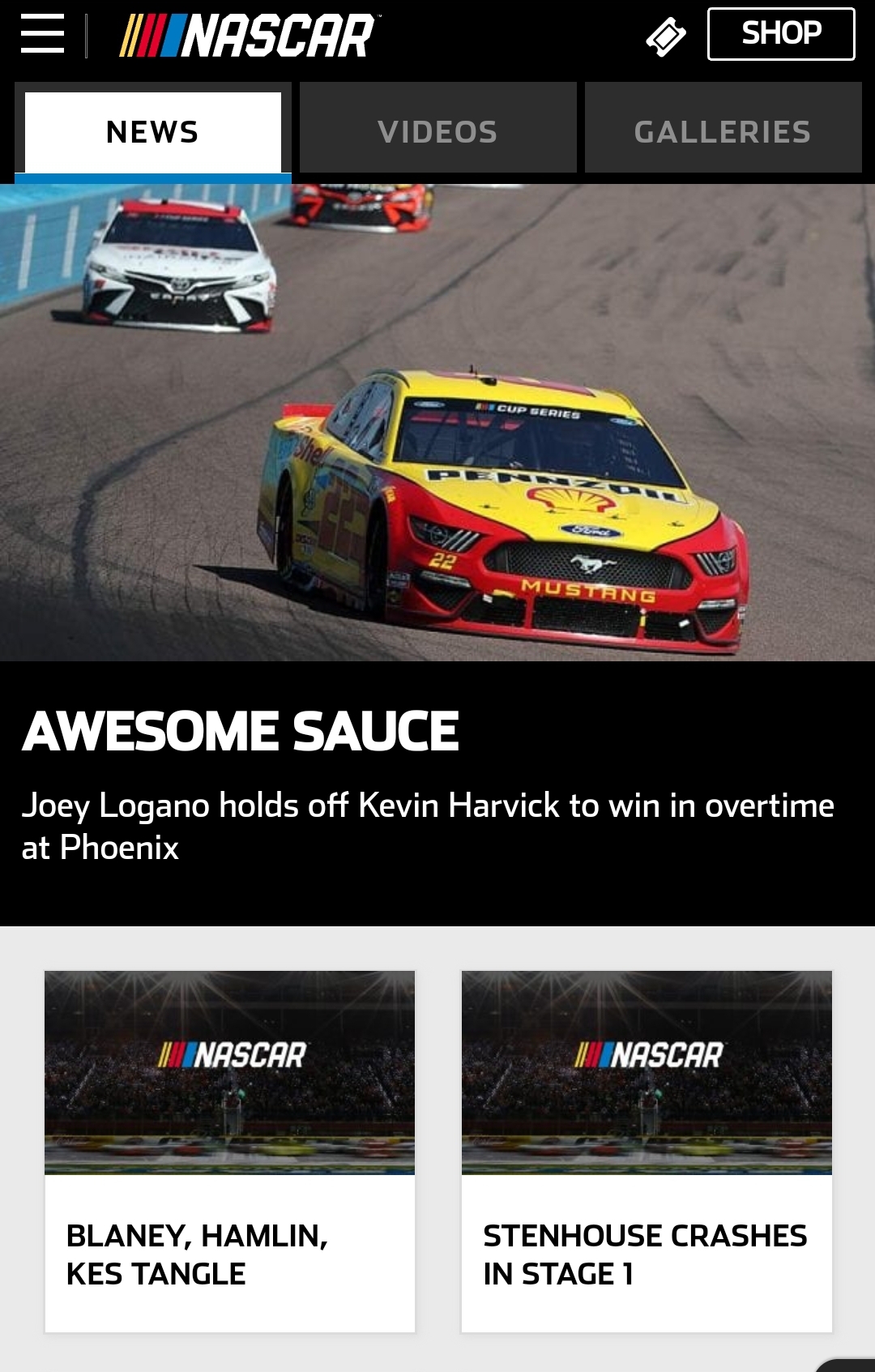Open Blaney, Hamlin, Kes Tangle card
The width and height of the screenshot is (875, 1372).
tap(229, 1151)
